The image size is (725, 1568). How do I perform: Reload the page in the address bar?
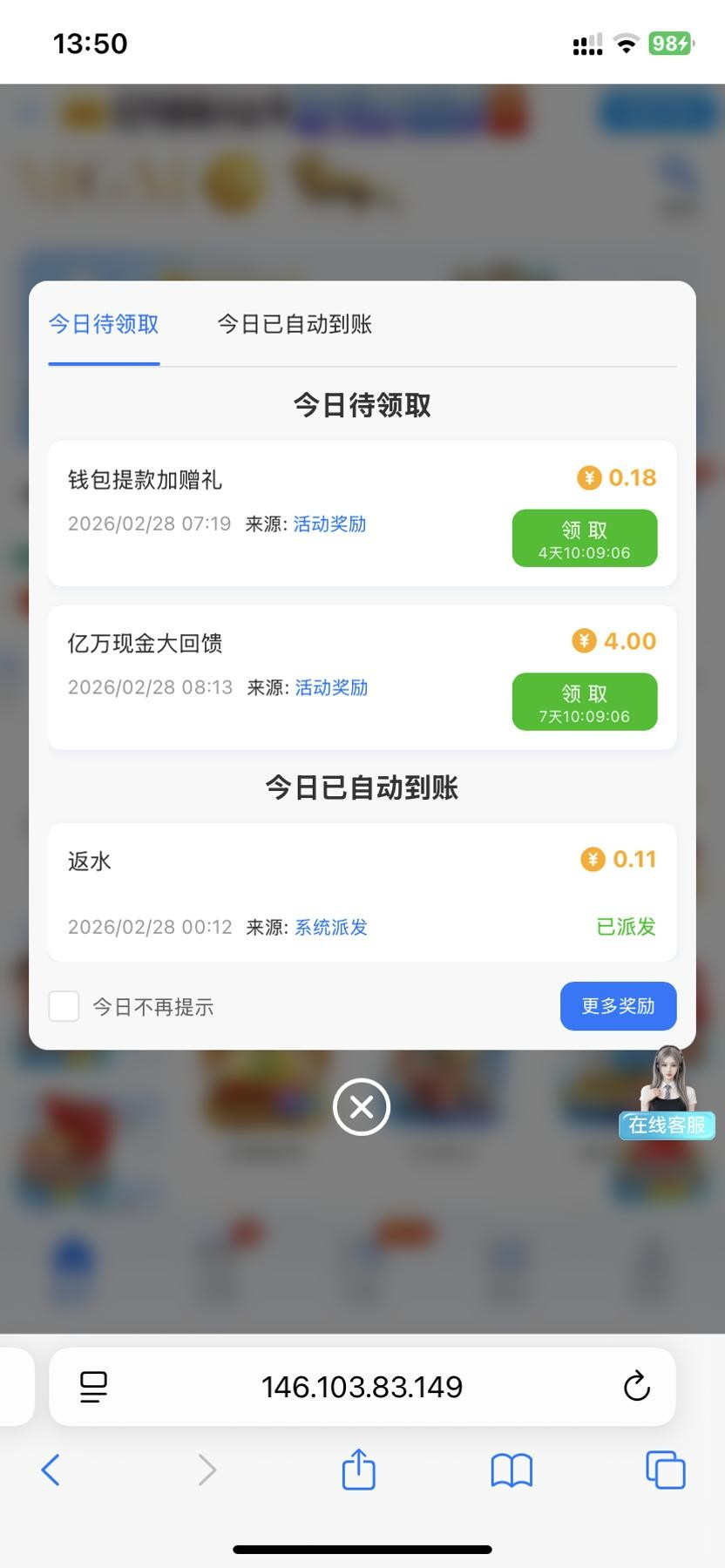[637, 1386]
